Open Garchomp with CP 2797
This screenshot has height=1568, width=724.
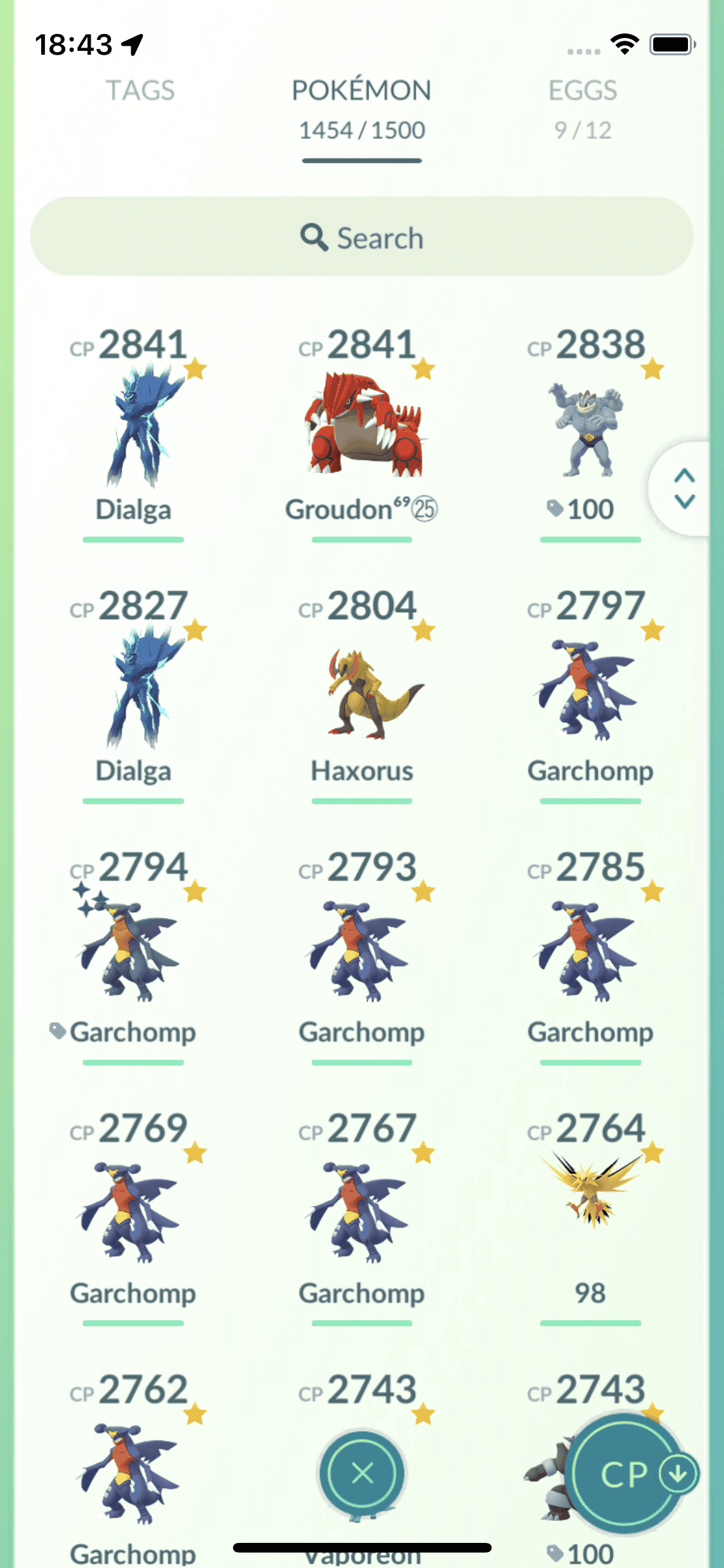pos(589,692)
